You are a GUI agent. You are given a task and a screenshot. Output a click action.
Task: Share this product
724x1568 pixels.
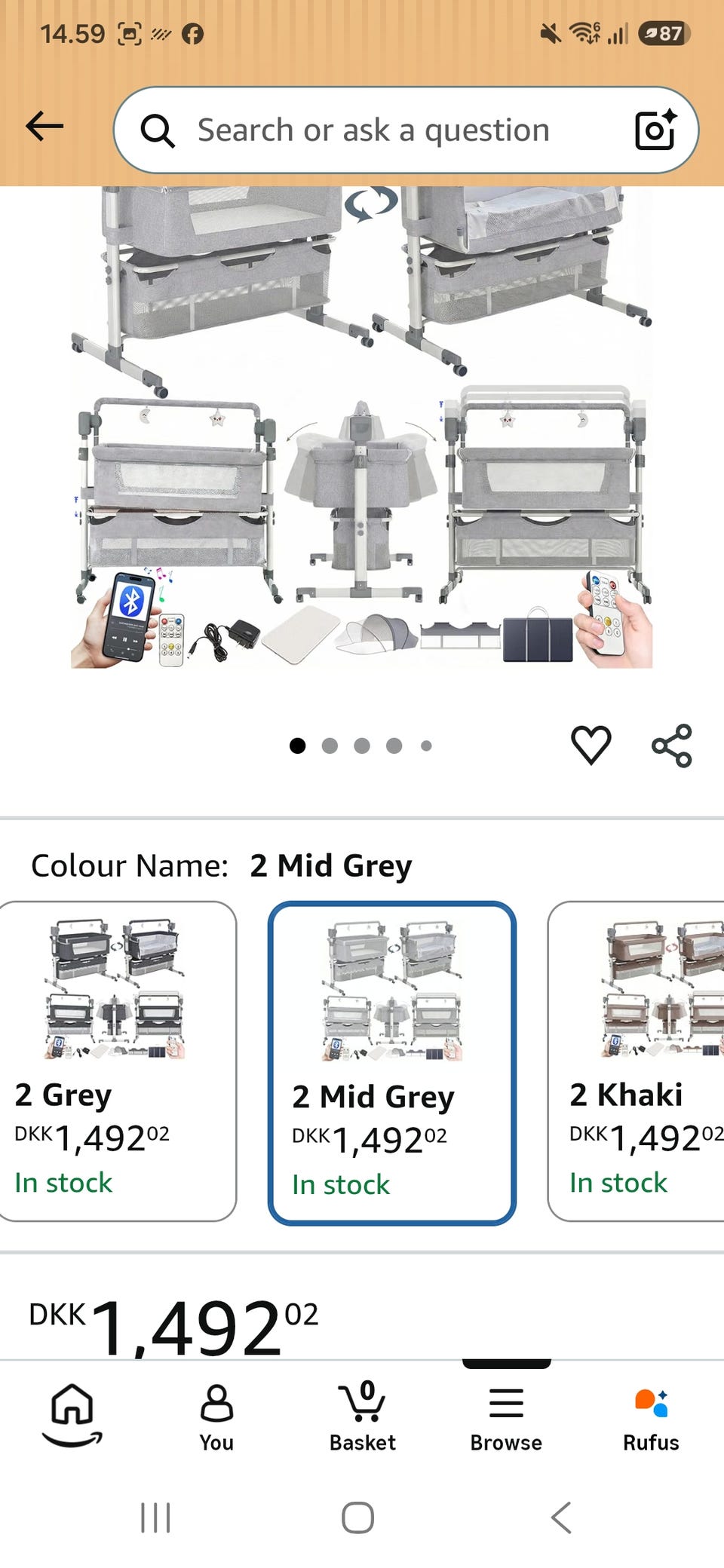click(x=672, y=746)
